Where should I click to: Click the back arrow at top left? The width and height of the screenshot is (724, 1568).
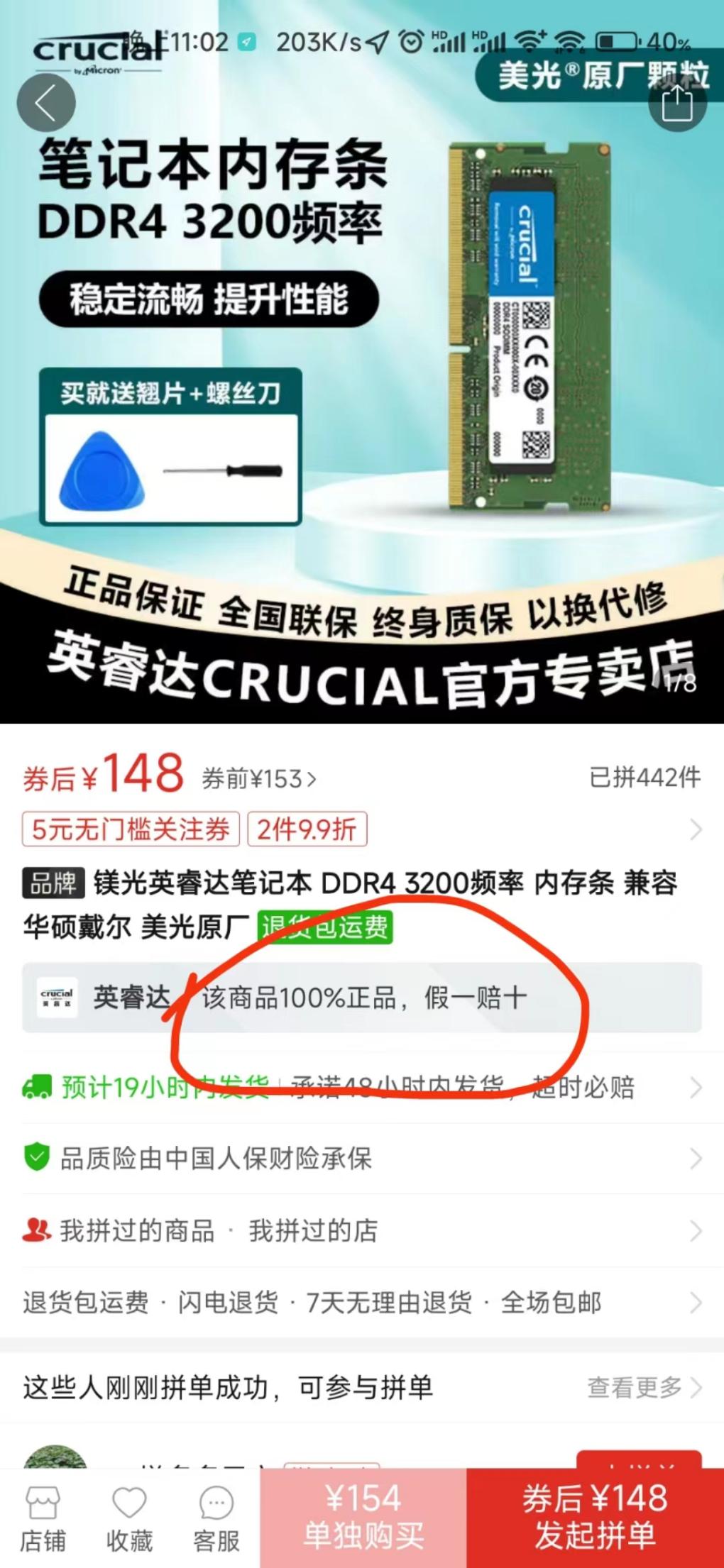coord(45,102)
